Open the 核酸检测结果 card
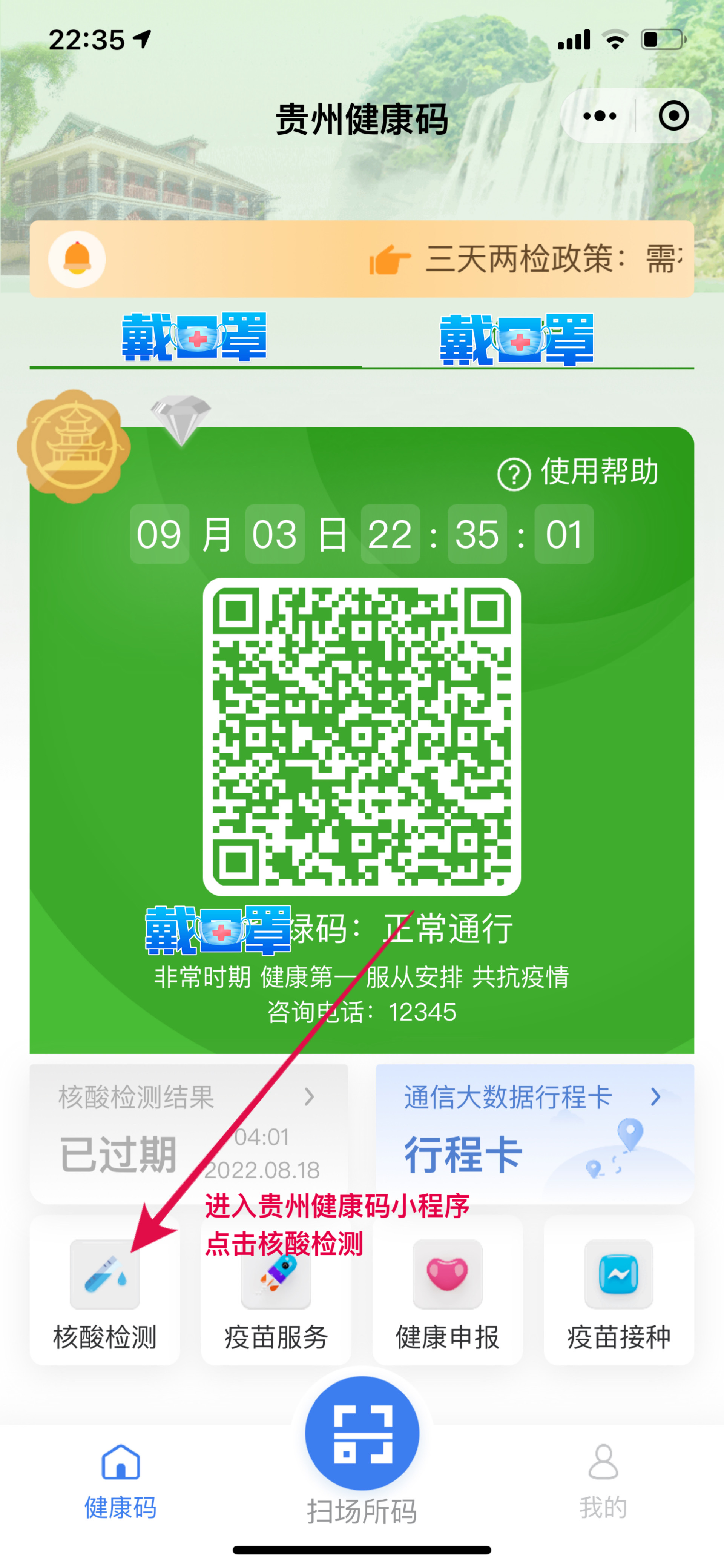 (x=189, y=1133)
